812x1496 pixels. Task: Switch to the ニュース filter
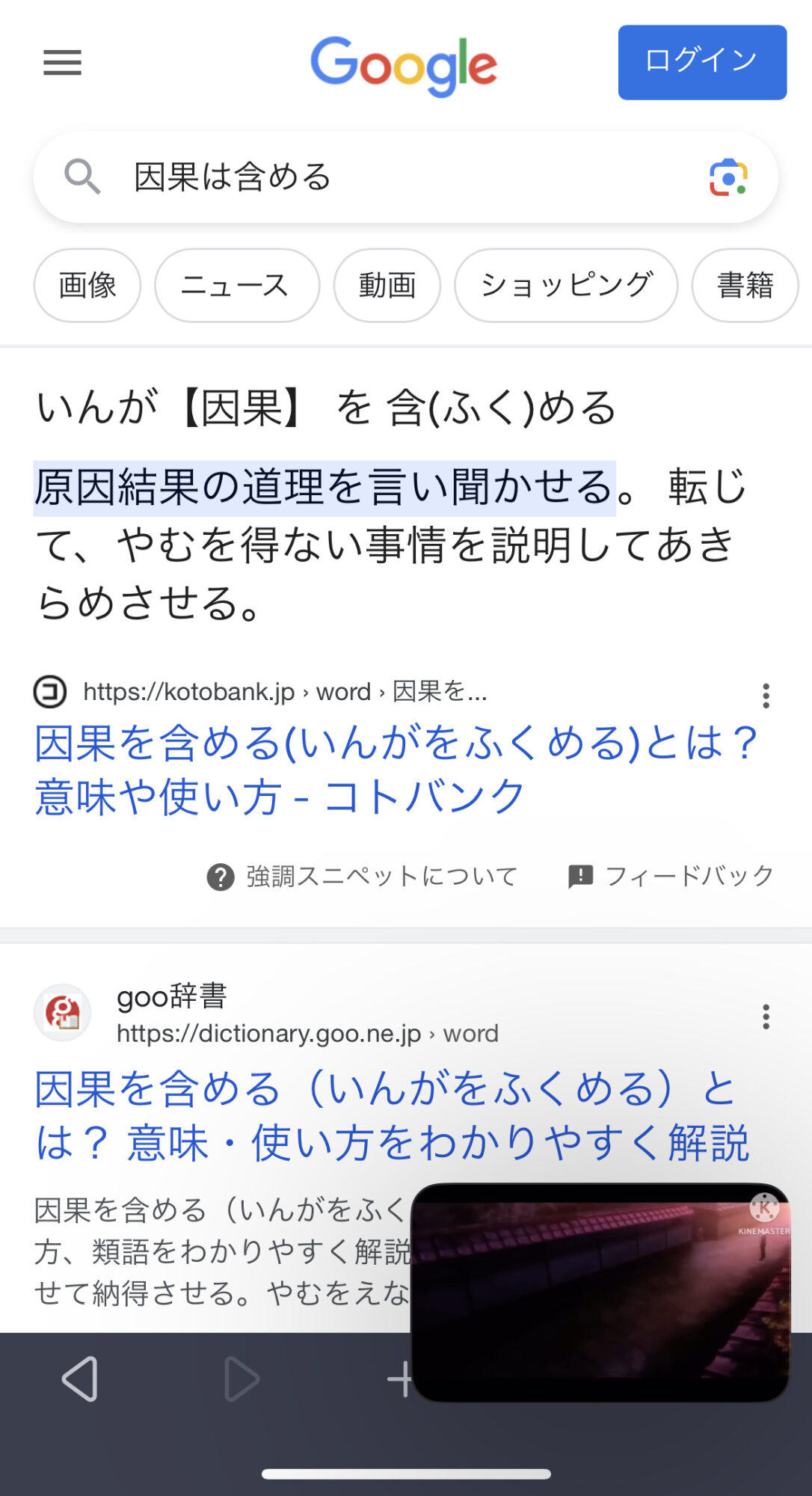[x=236, y=285]
